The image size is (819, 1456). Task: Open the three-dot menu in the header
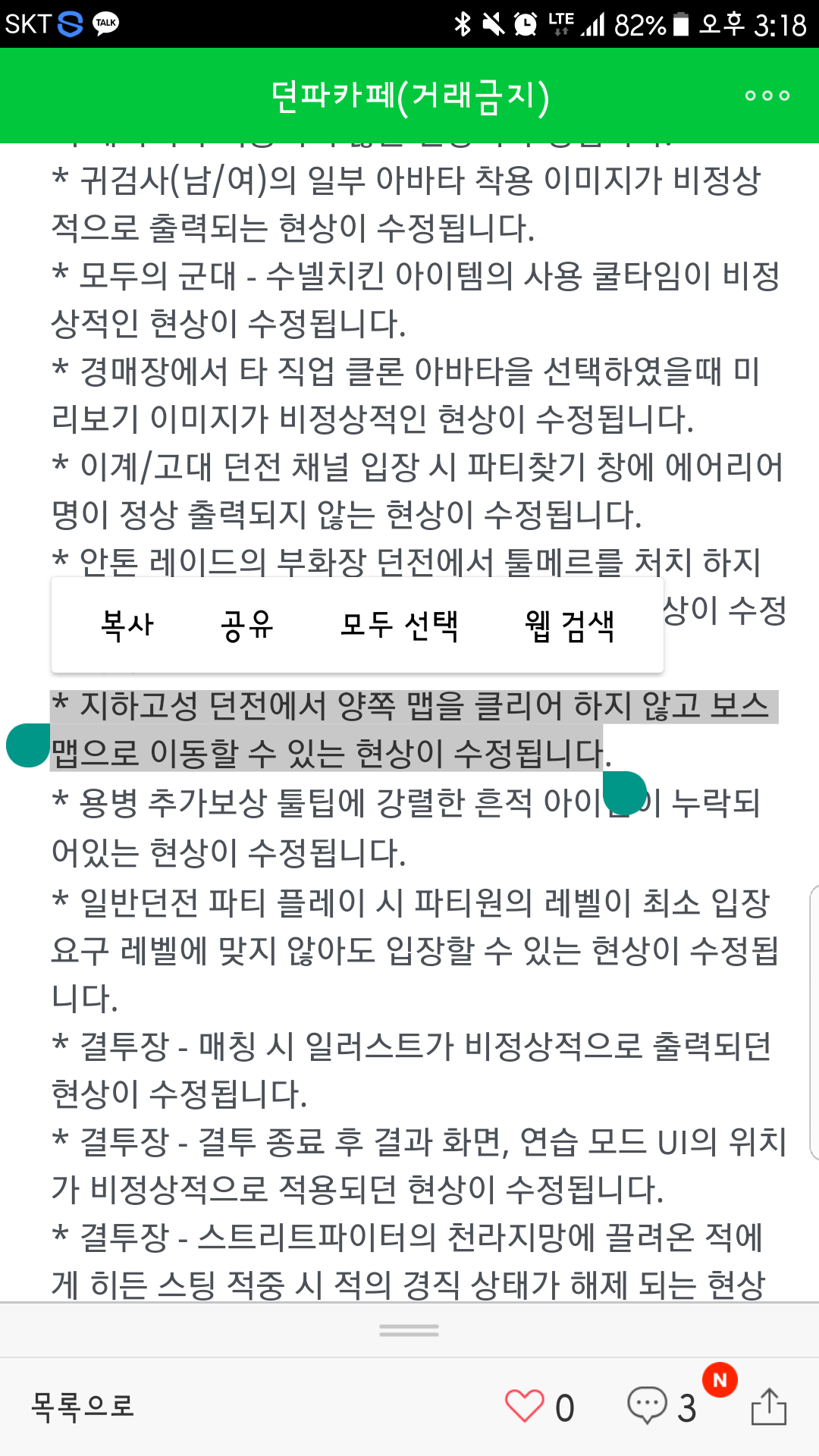[x=767, y=96]
